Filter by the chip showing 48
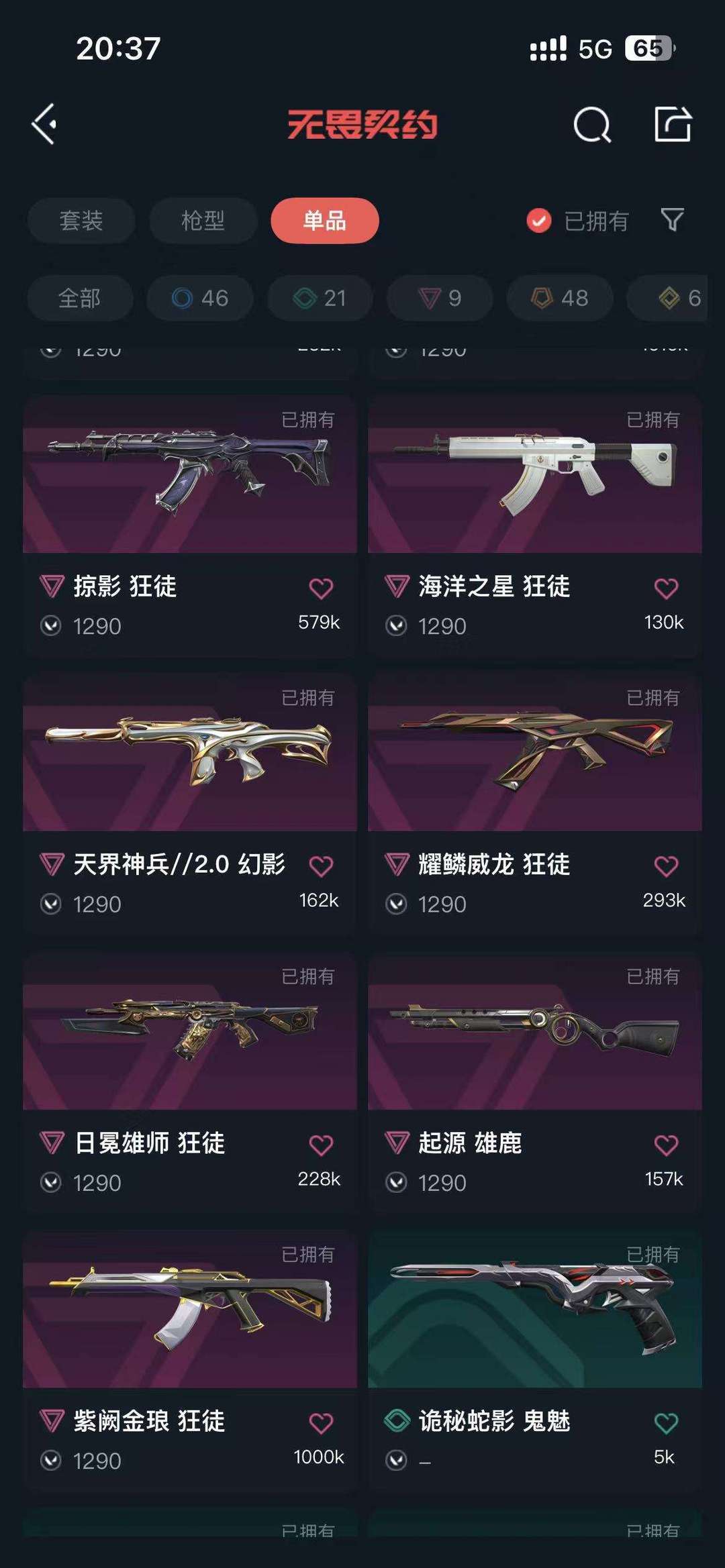The height and width of the screenshot is (1568, 725). point(560,298)
